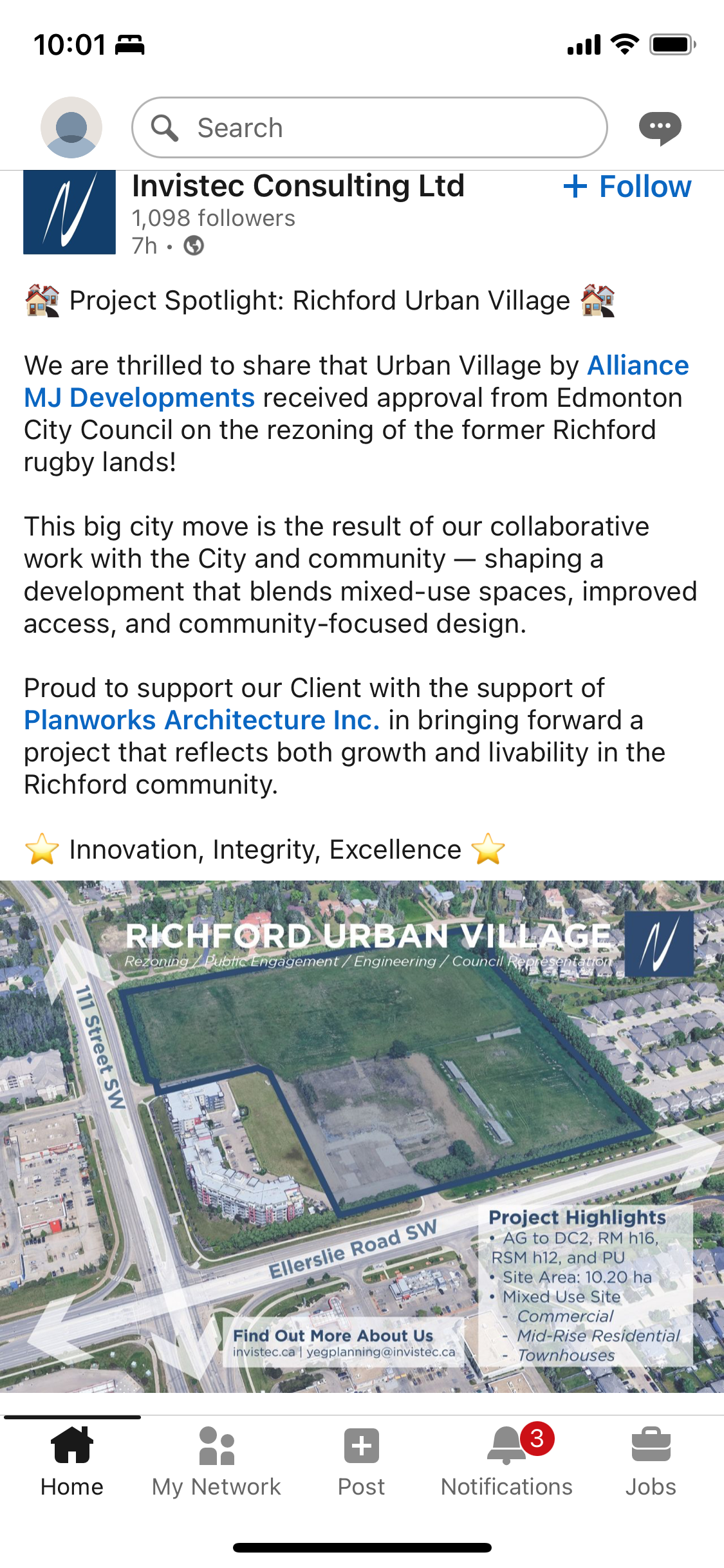Check the Notifications tab

pyautogui.click(x=506, y=1462)
